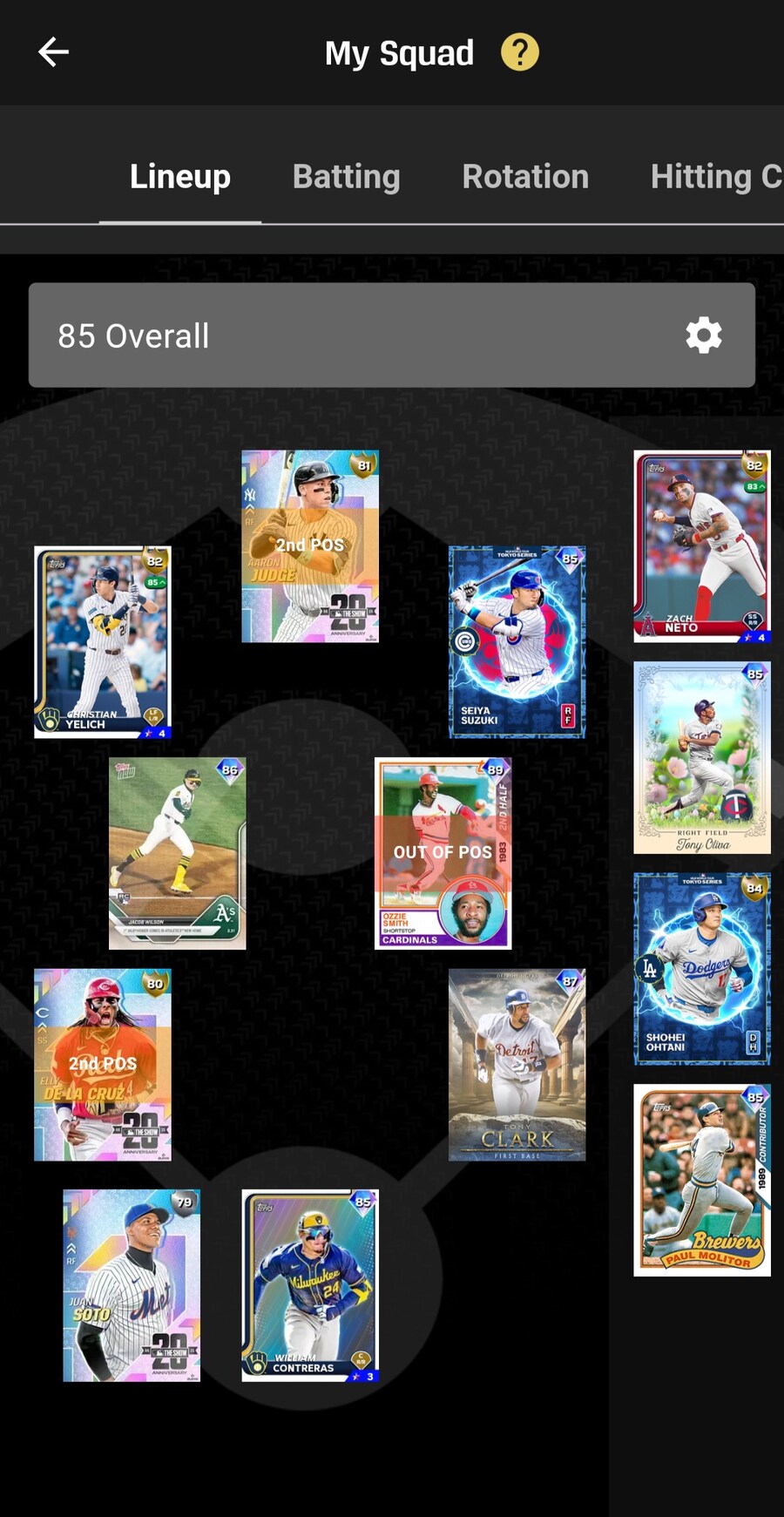Select the Juan Soto card

[132, 1285]
